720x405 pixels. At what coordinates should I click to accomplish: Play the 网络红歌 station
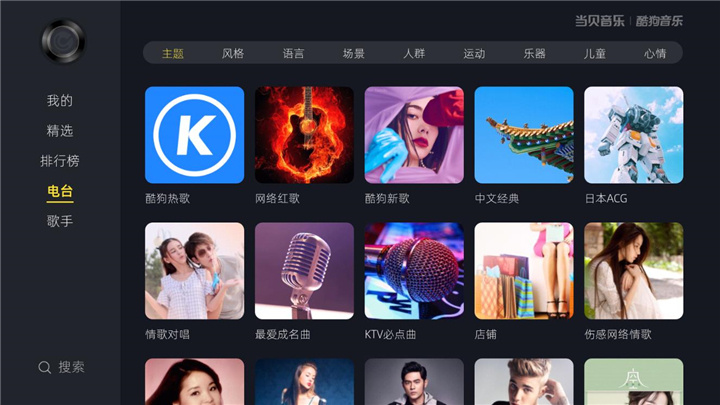pyautogui.click(x=304, y=135)
